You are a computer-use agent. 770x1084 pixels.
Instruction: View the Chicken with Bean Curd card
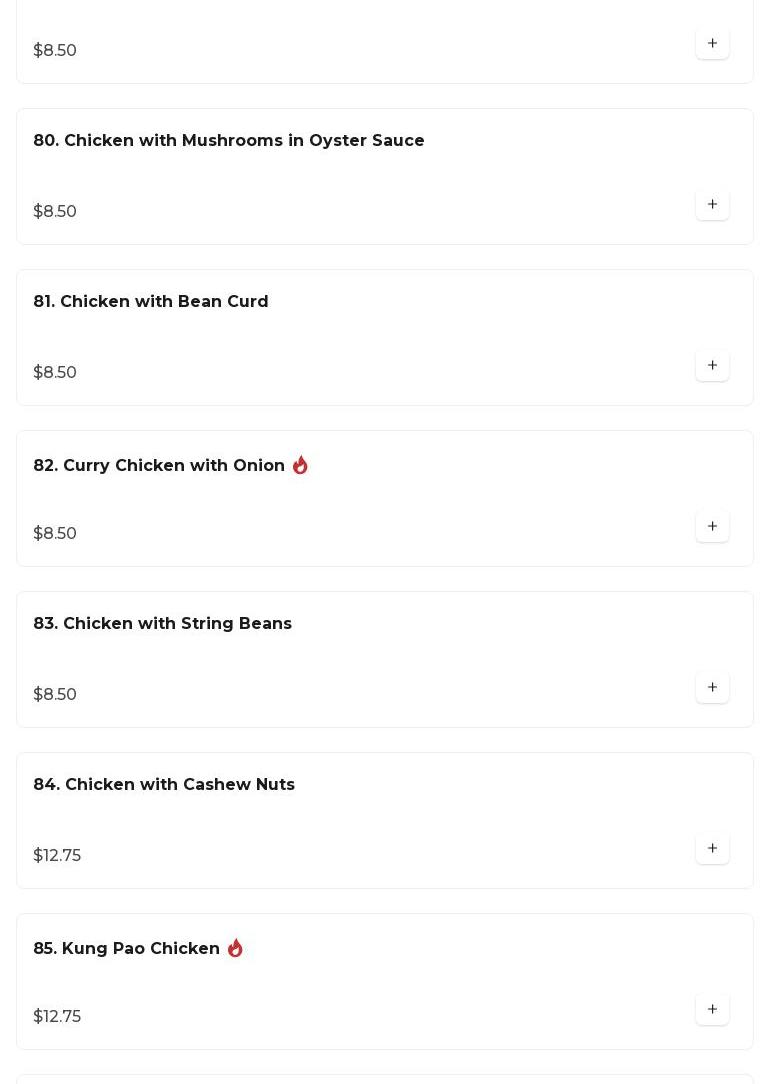pyautogui.click(x=151, y=302)
